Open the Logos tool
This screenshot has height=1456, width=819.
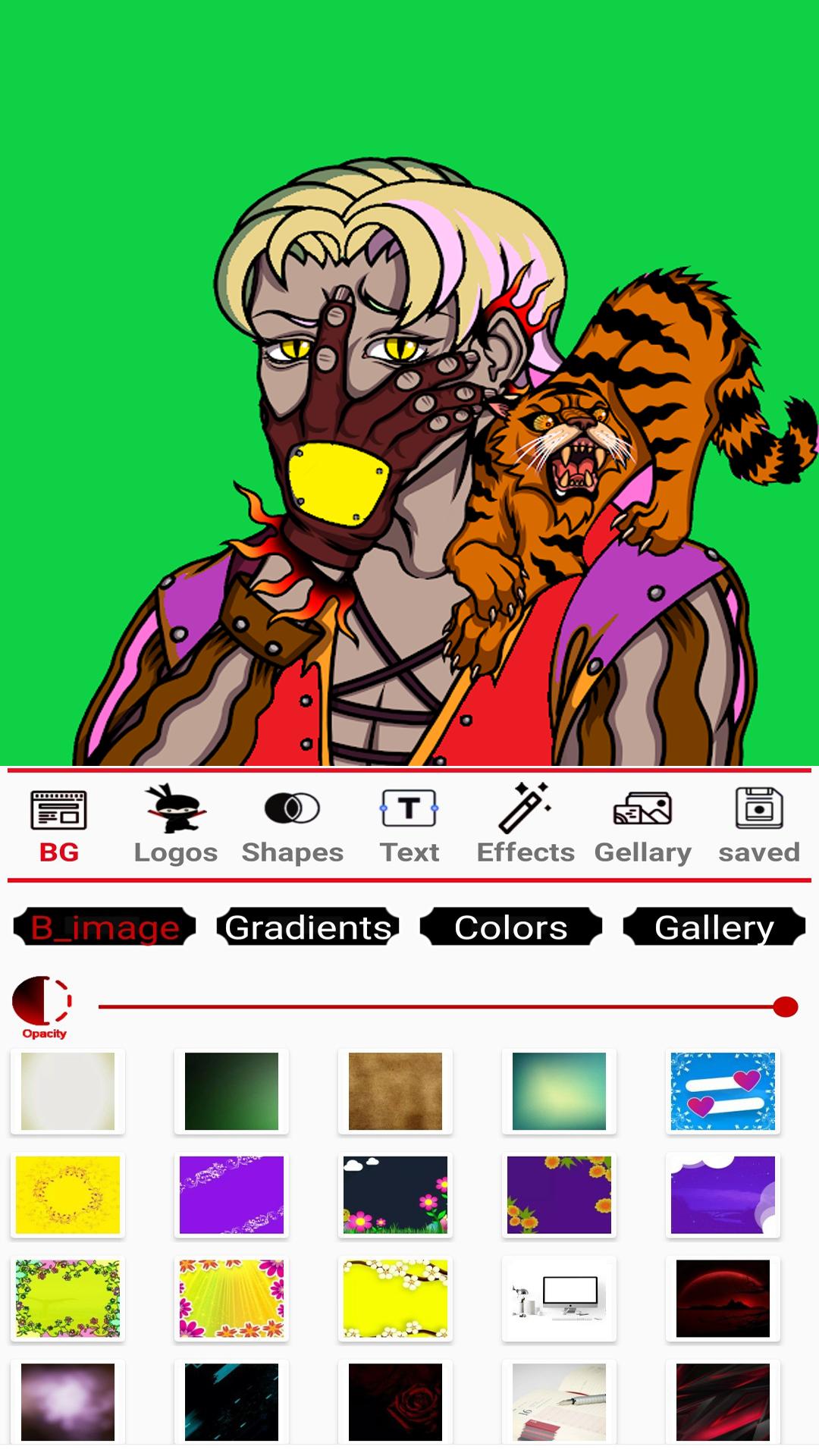(176, 825)
